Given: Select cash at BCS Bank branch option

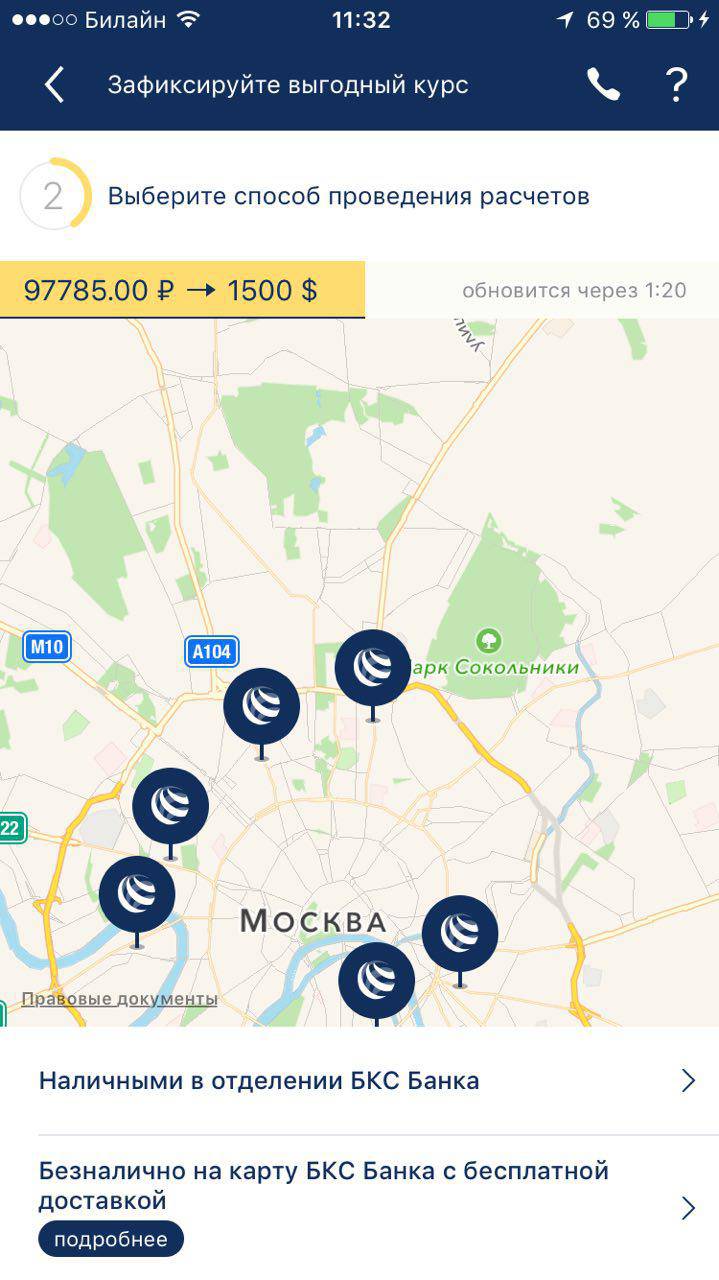Looking at the screenshot, I should tap(360, 1081).
